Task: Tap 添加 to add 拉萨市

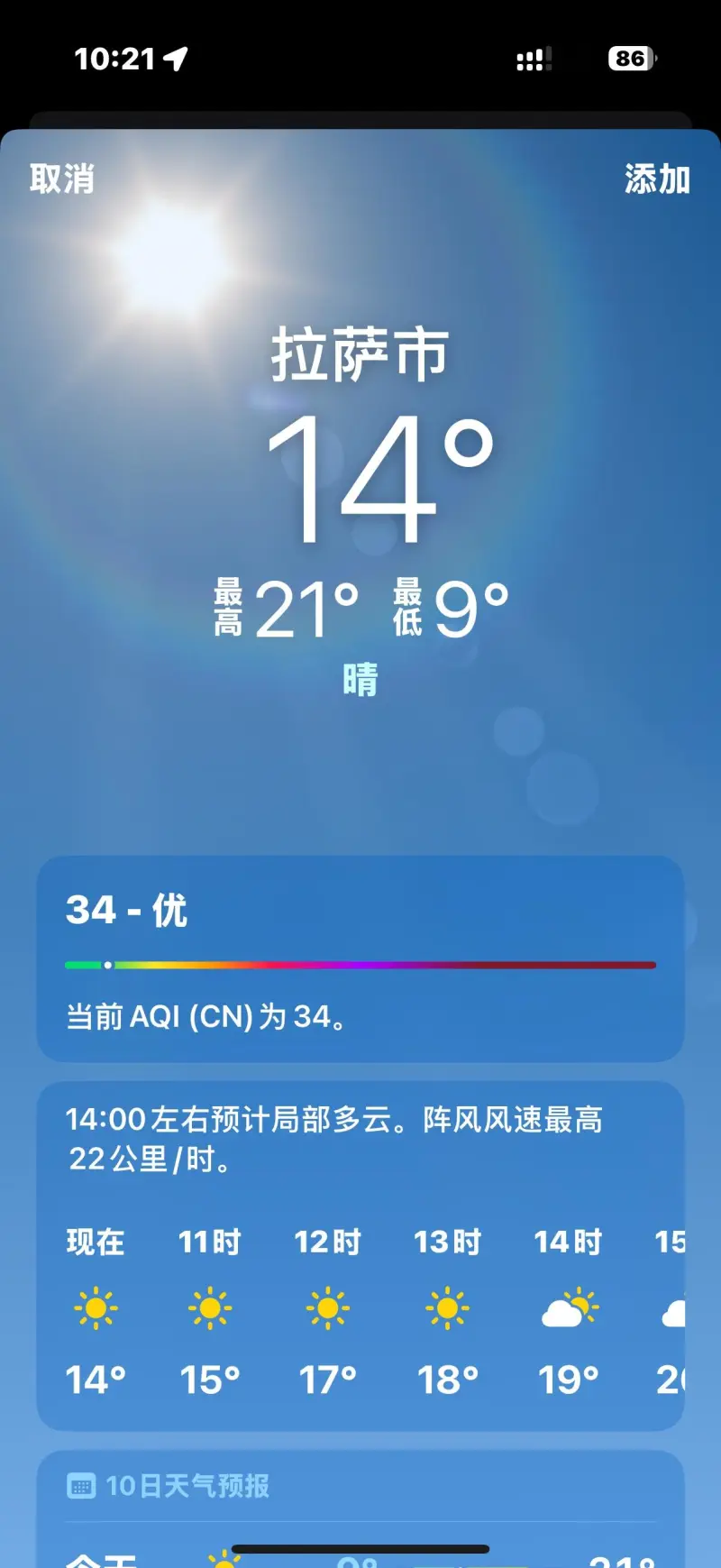Action: pyautogui.click(x=657, y=179)
